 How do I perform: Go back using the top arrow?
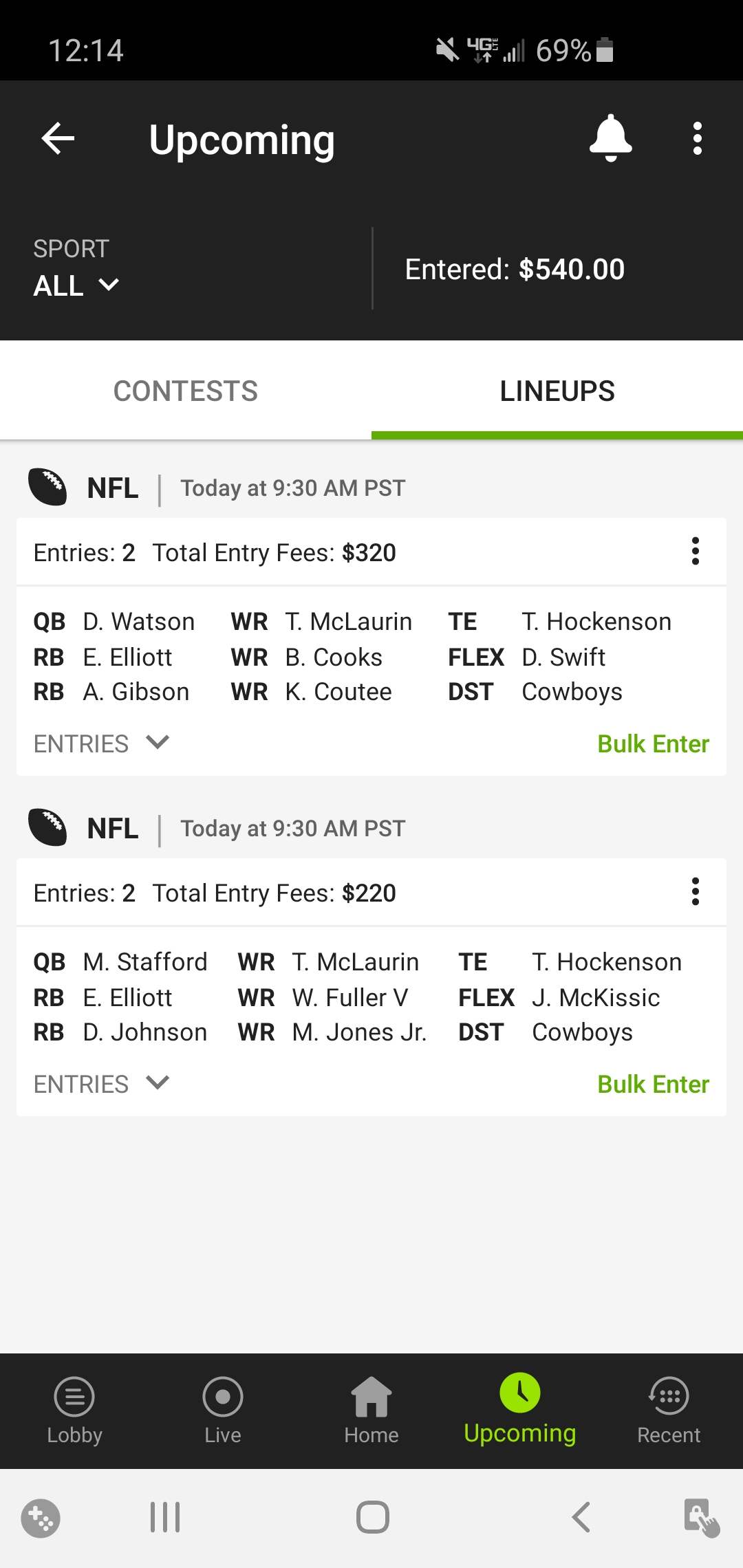click(58, 139)
